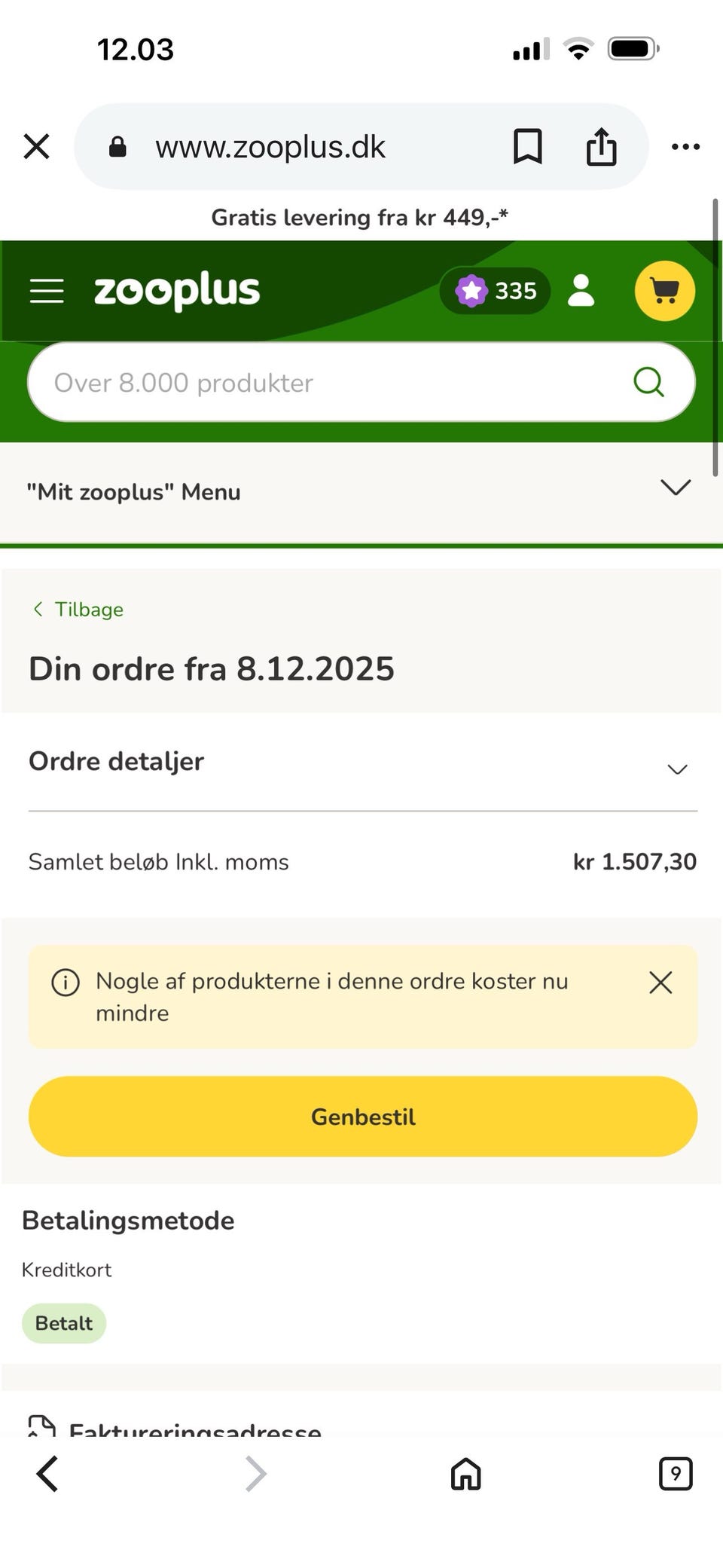This screenshot has width=723, height=1568.
Task: Open the zooplus hamburger menu
Action: (x=47, y=290)
